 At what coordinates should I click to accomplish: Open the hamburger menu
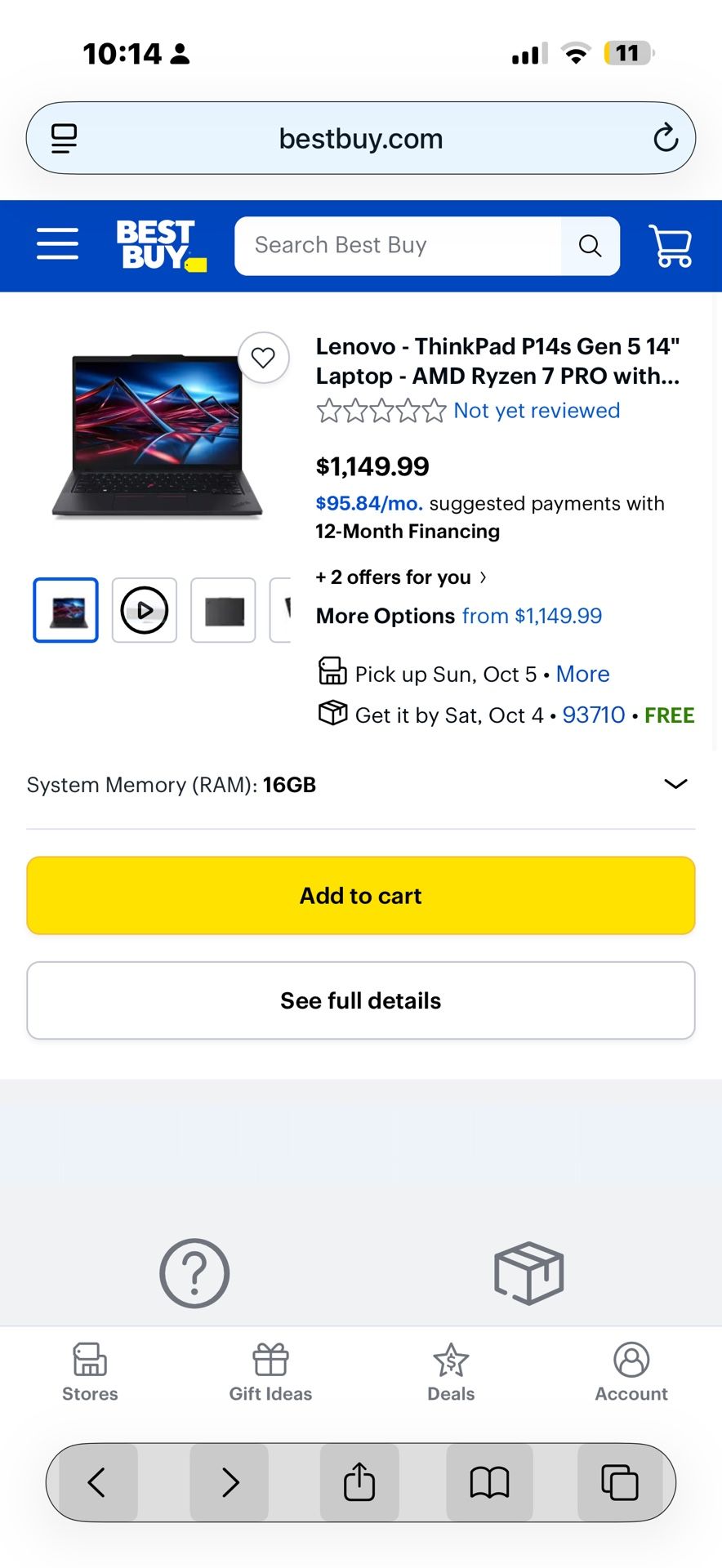[x=58, y=244]
